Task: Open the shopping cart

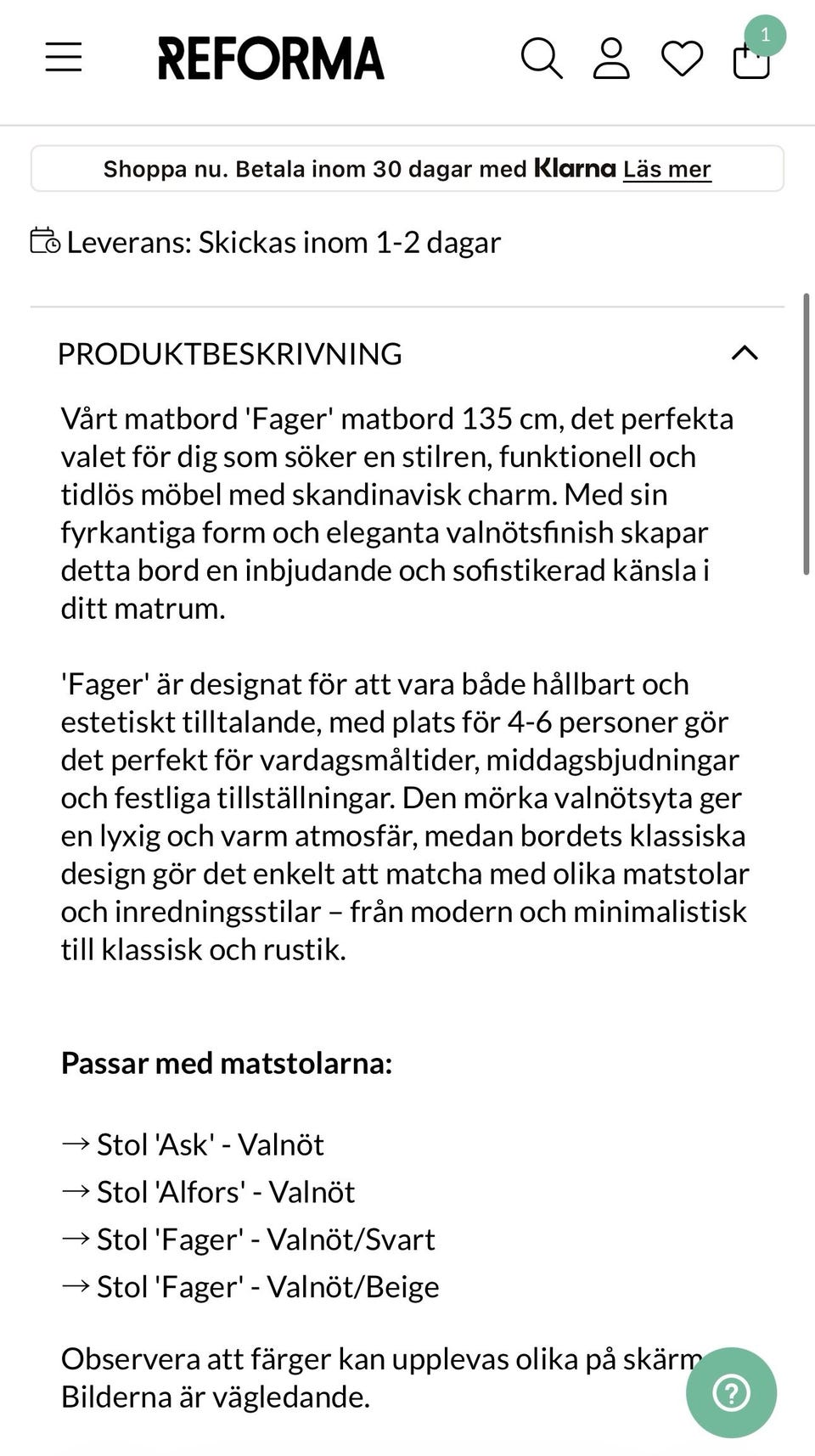Action: 752,58
